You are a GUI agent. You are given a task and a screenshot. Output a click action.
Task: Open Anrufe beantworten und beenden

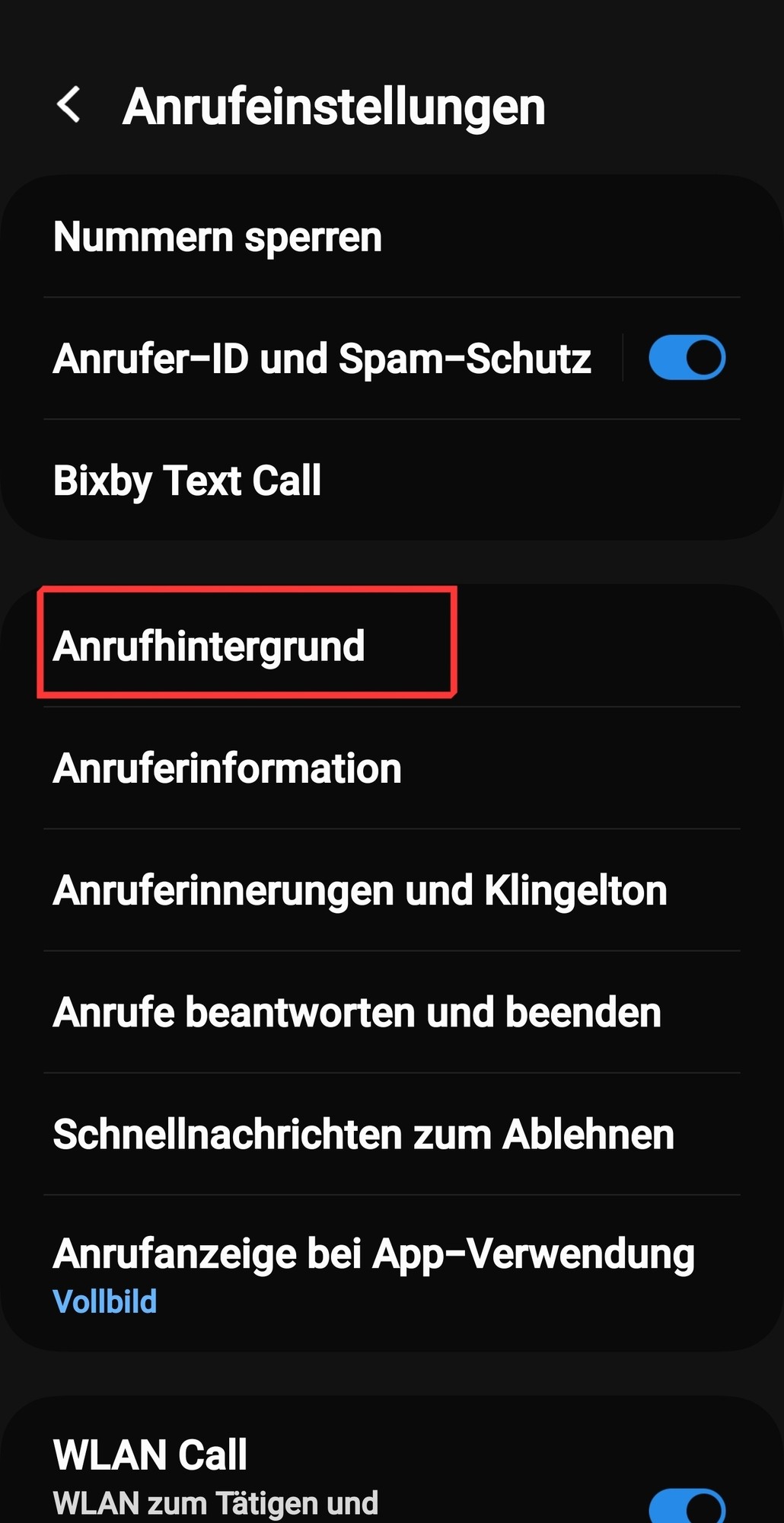(357, 1013)
